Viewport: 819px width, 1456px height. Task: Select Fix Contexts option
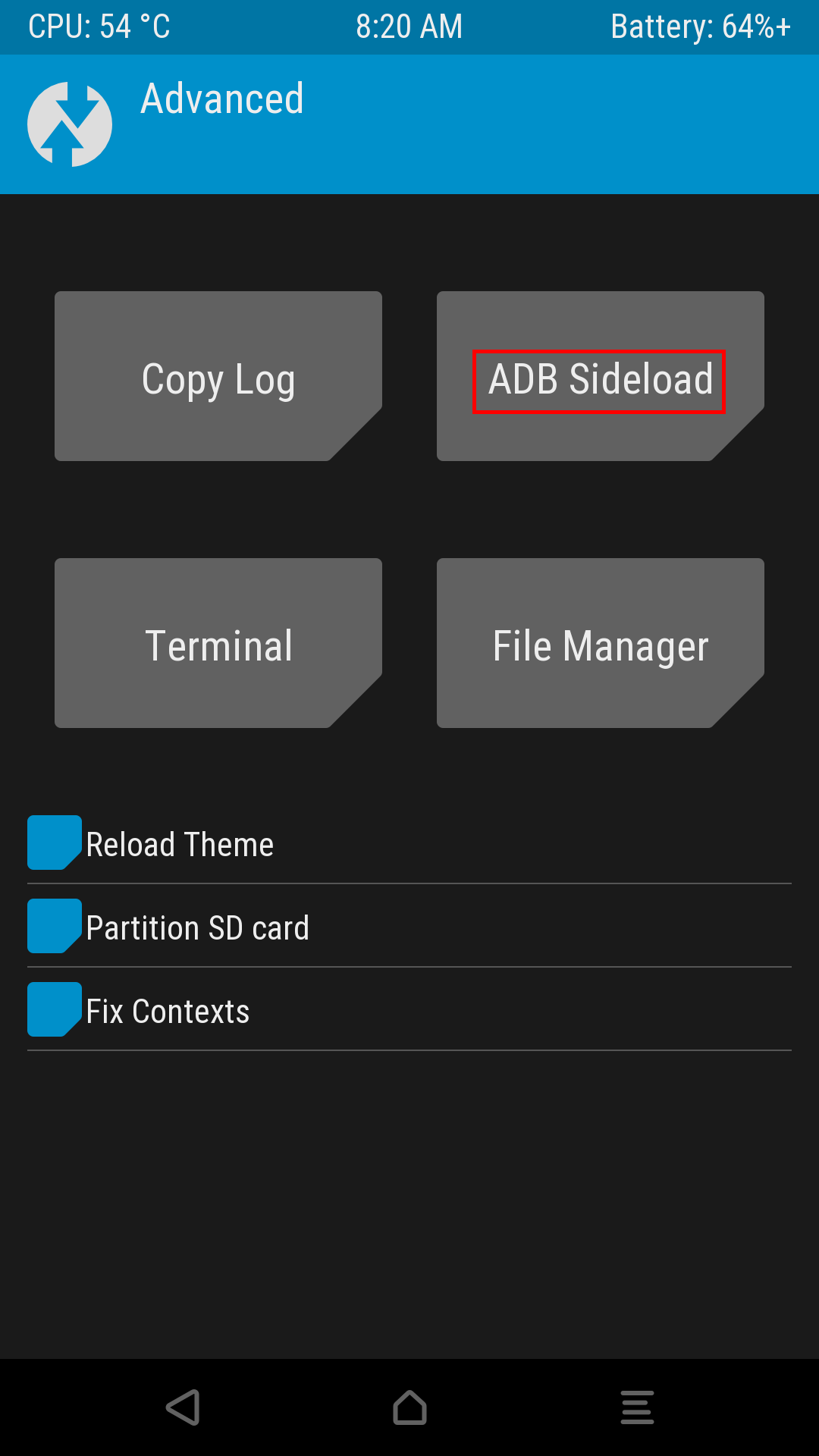point(168,1010)
